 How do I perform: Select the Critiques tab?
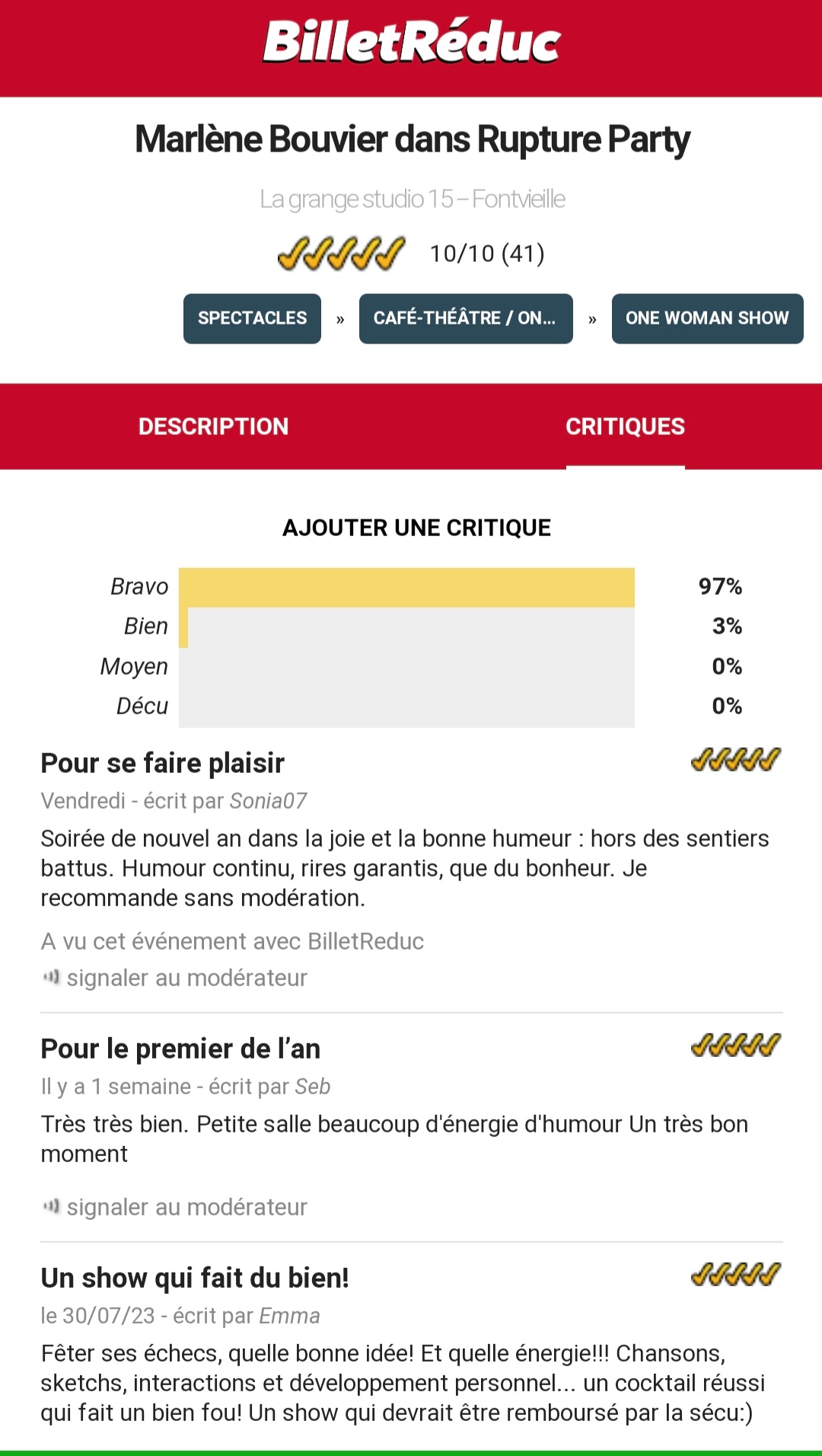625,426
